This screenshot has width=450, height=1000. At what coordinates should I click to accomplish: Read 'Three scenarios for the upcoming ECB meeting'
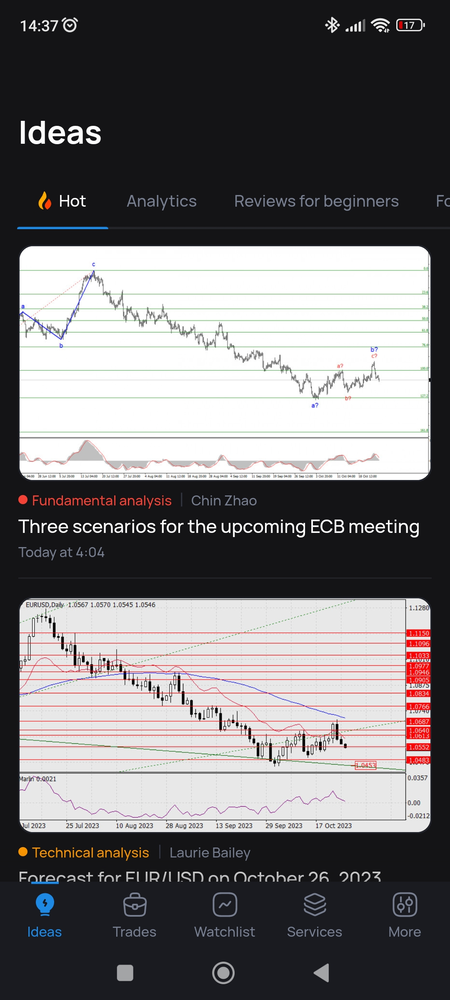219,527
